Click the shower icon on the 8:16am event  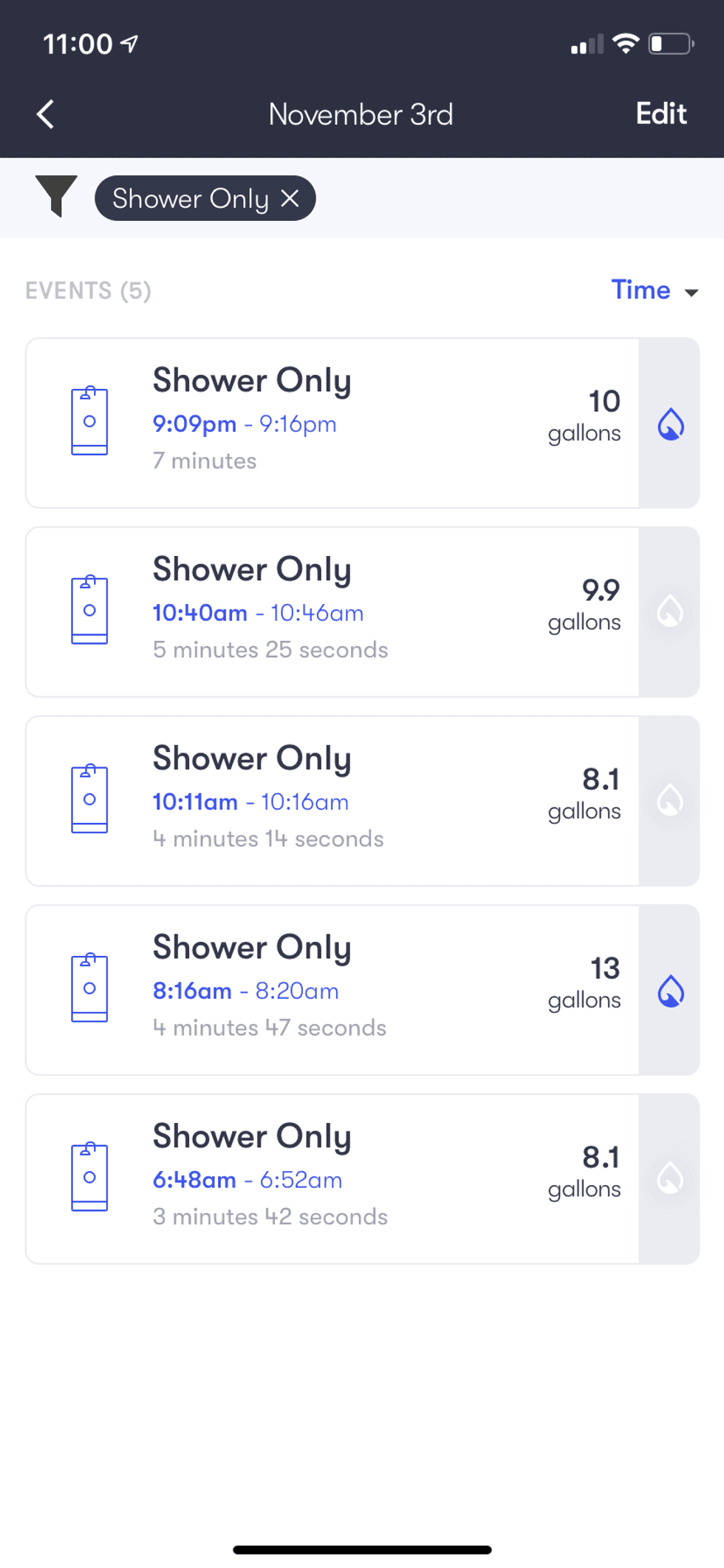click(89, 988)
